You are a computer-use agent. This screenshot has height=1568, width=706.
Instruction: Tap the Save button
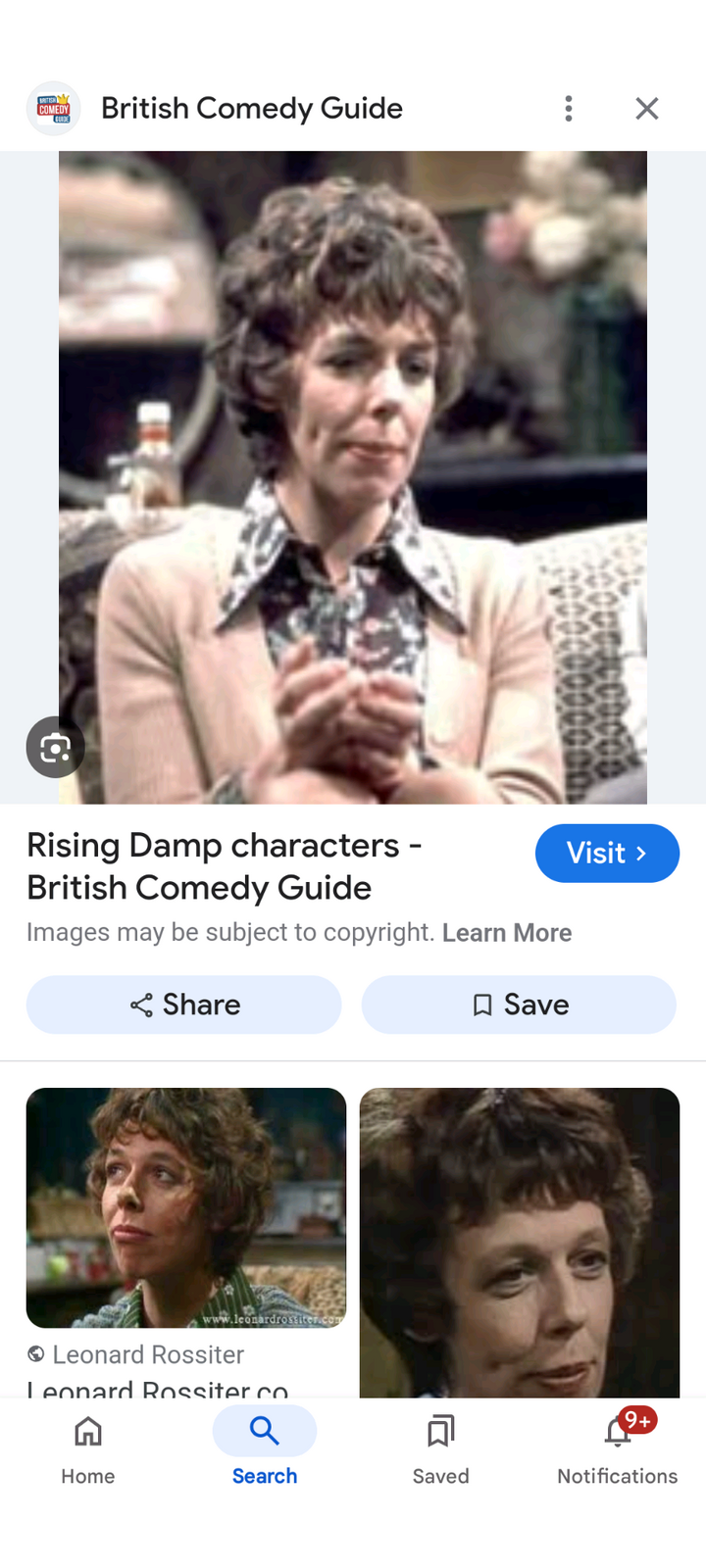[519, 1004]
